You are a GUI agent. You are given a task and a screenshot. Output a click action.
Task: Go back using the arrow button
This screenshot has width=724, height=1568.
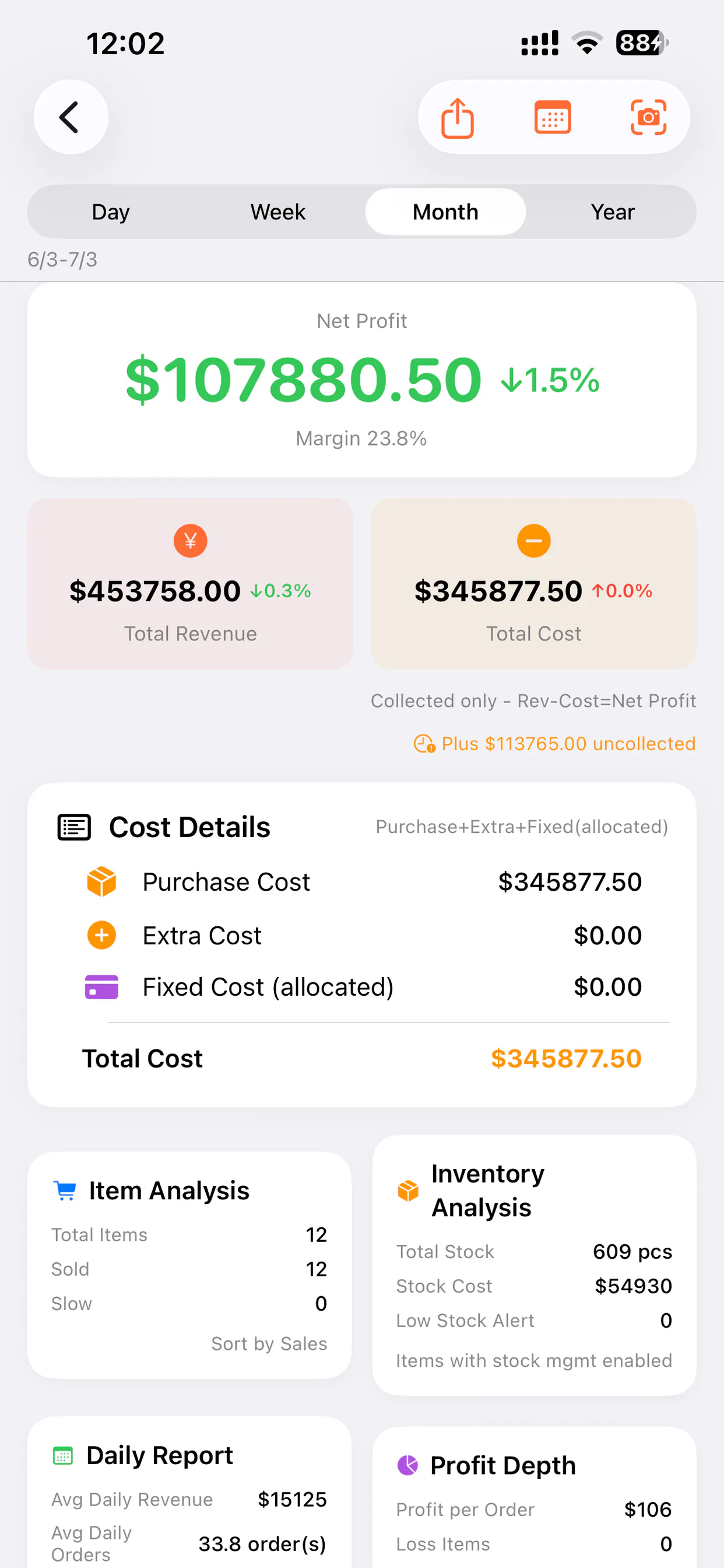coord(71,117)
